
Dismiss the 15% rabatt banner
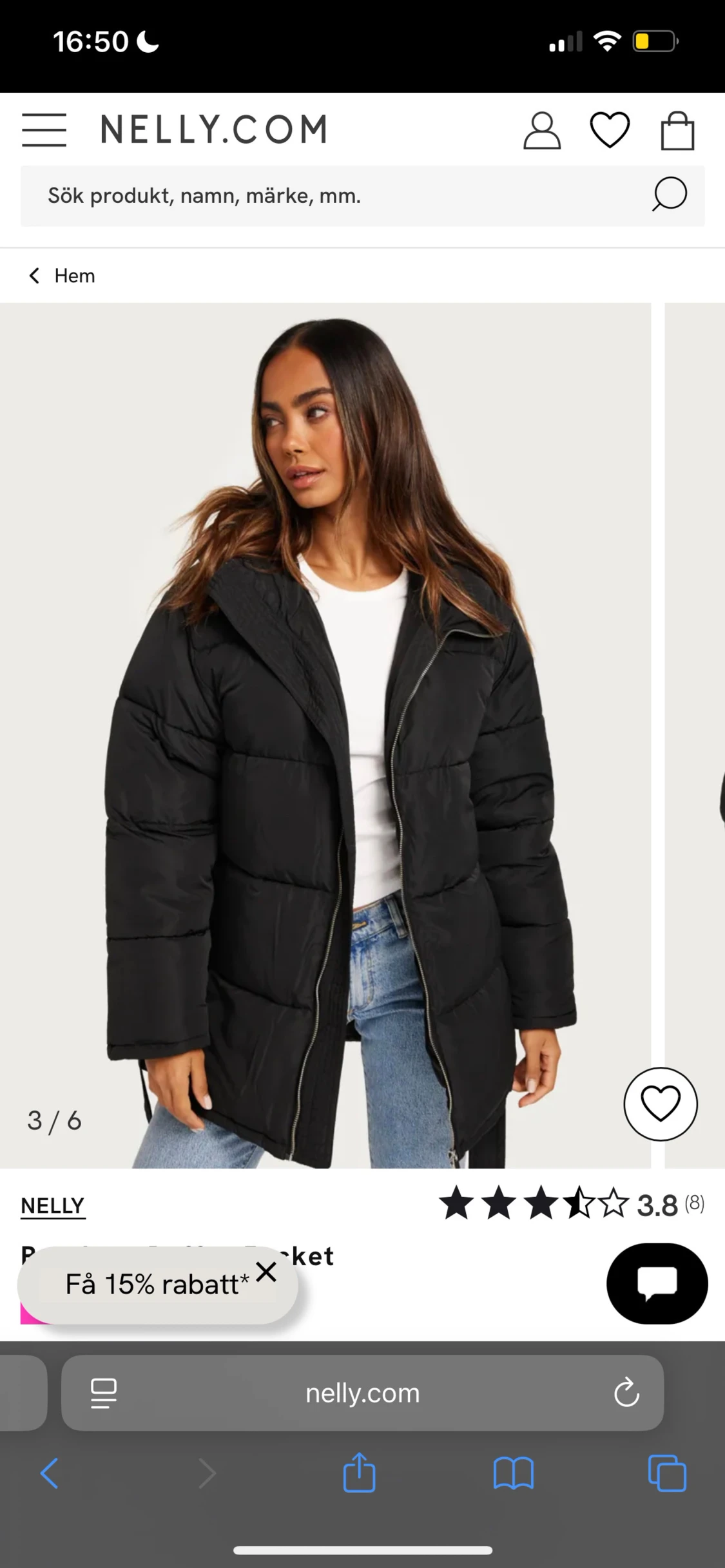[x=266, y=1272]
